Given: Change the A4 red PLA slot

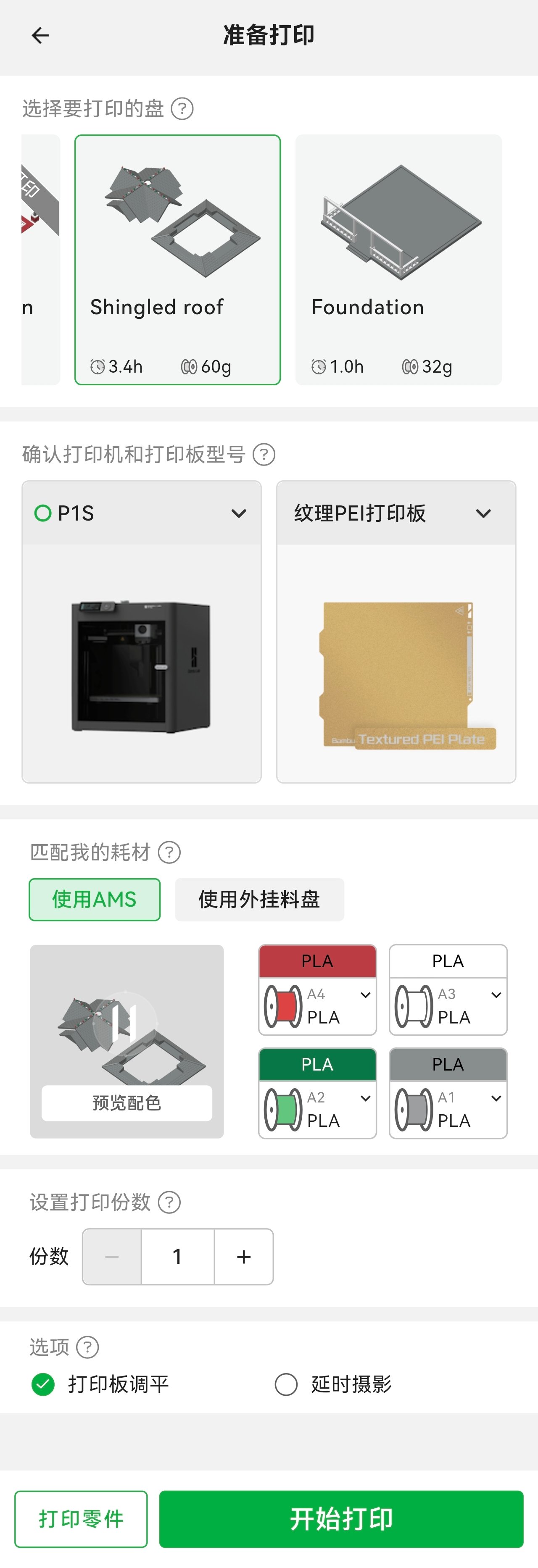Looking at the screenshot, I should point(318,1005).
